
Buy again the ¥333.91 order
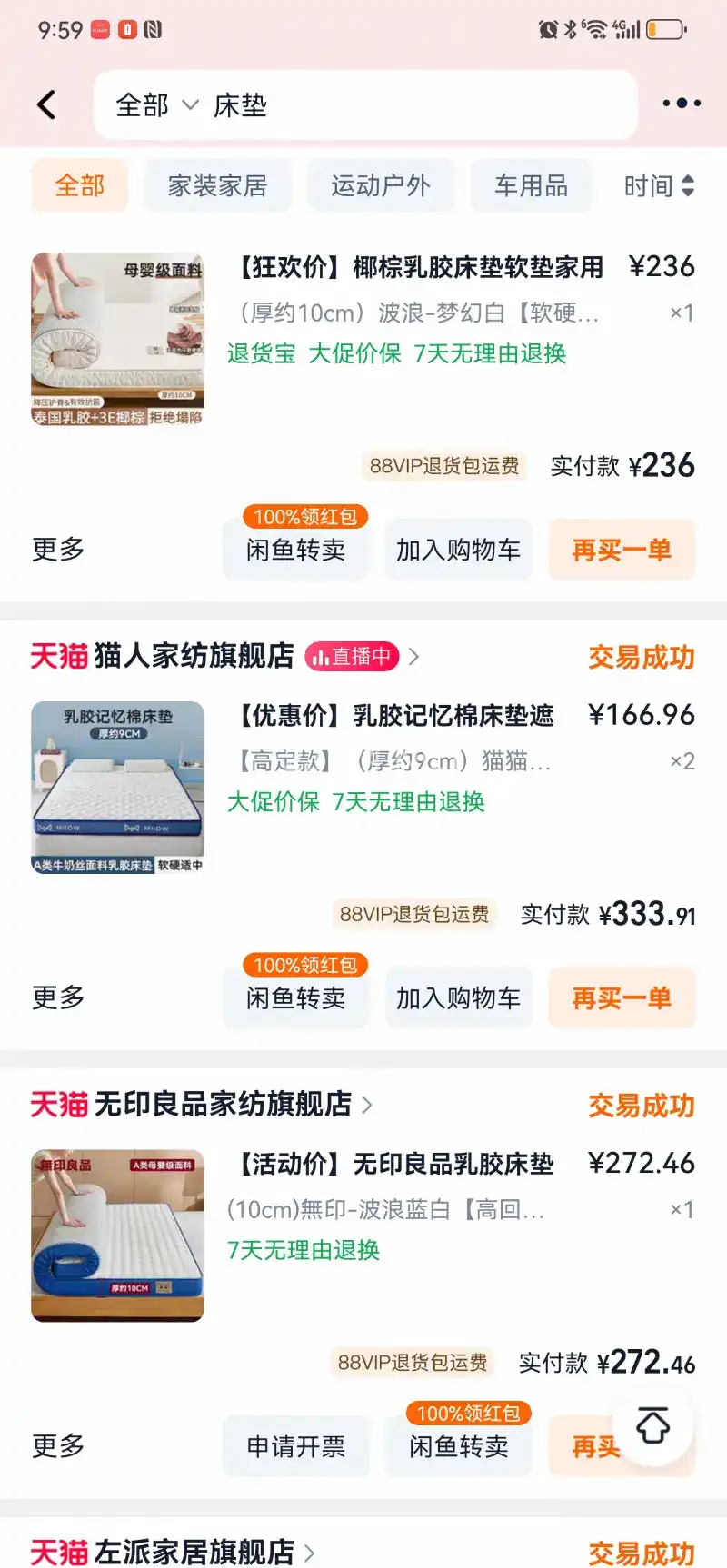pos(622,998)
